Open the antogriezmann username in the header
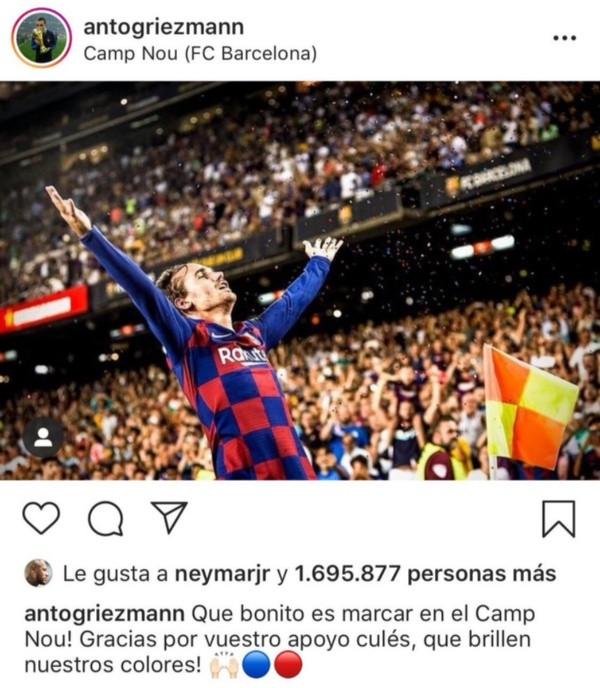600x688 pixels. [x=163, y=26]
